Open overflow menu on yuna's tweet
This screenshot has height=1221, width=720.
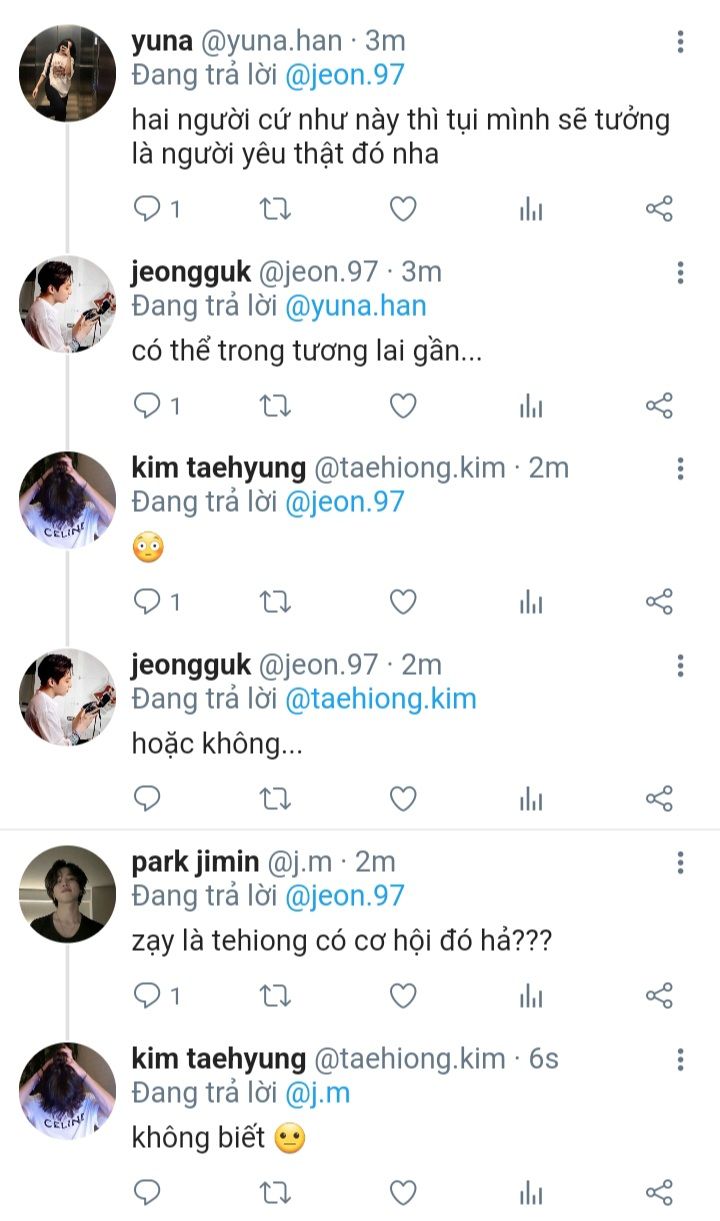tap(680, 42)
